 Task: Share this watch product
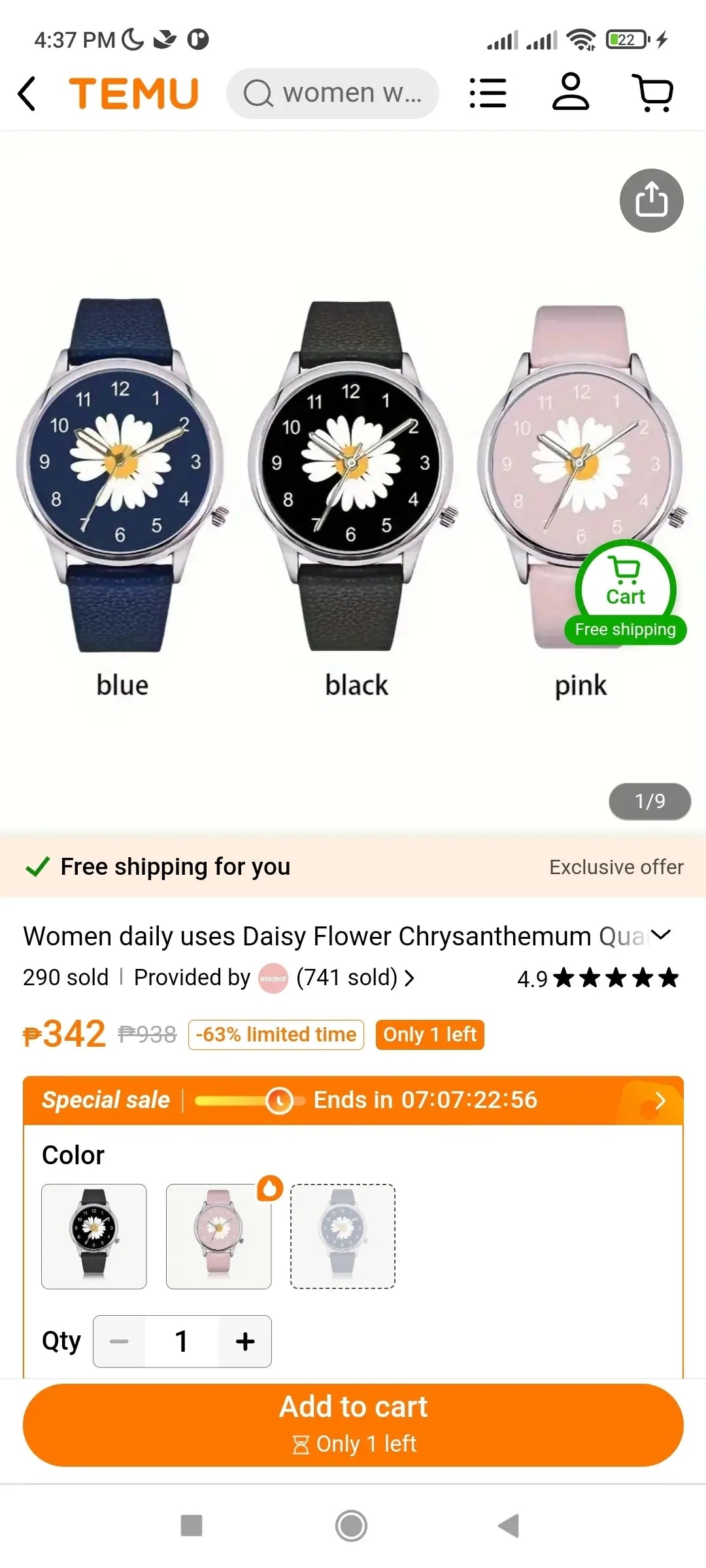(x=651, y=201)
